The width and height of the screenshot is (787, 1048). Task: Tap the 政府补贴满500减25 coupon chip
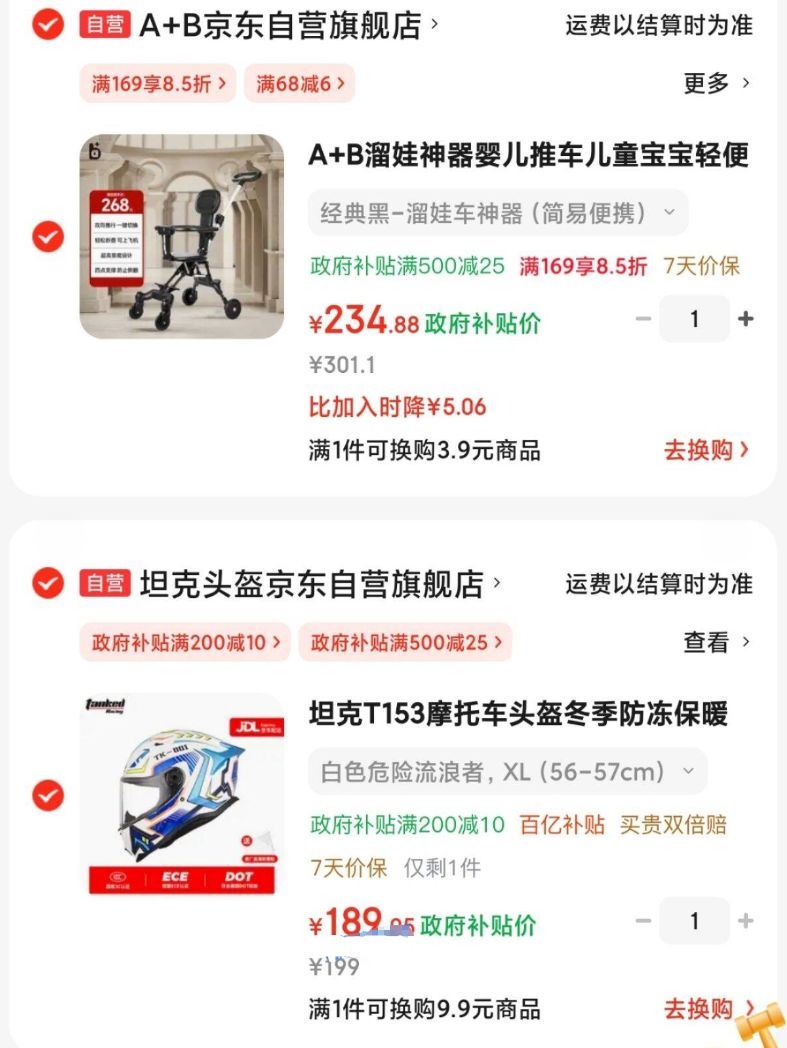(x=404, y=642)
